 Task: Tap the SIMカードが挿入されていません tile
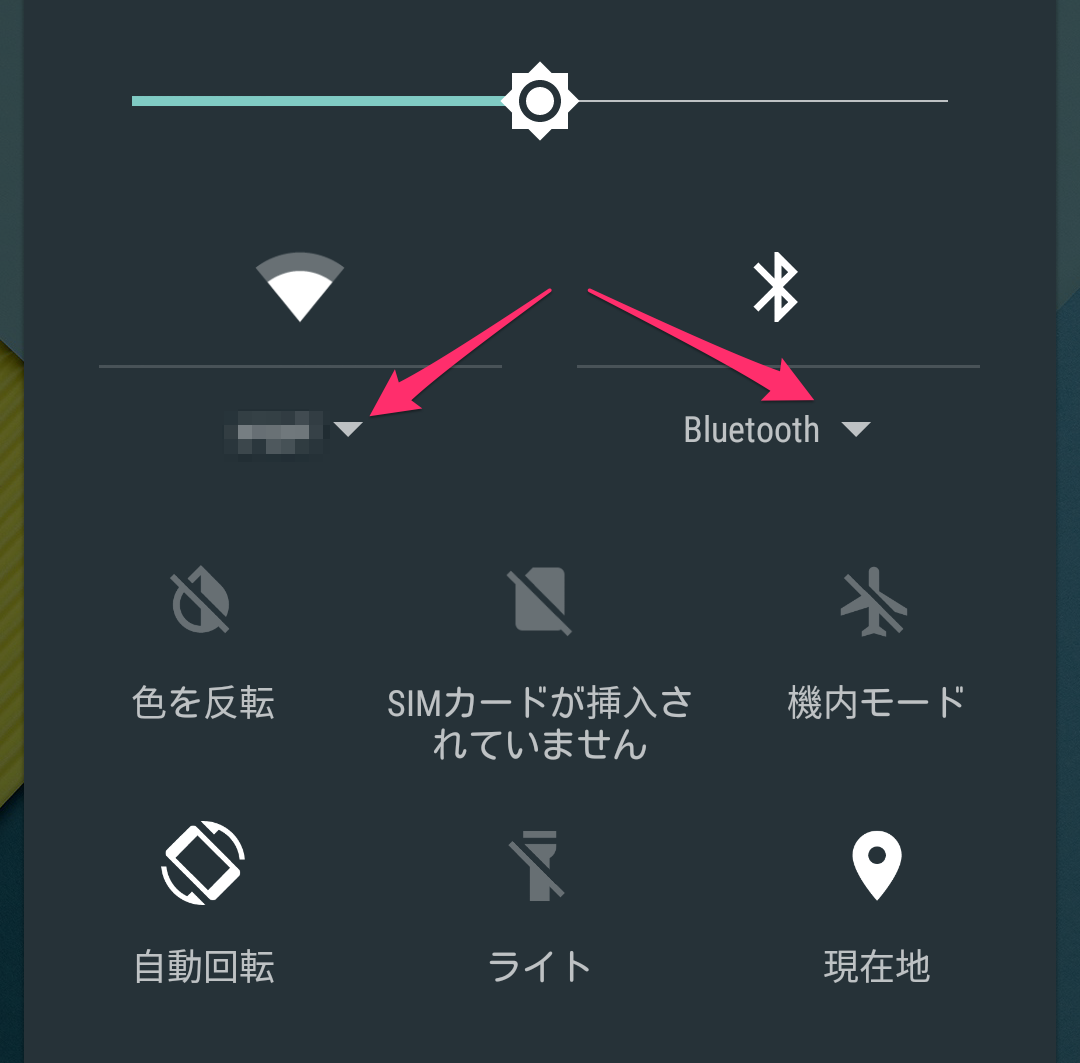pyautogui.click(x=540, y=602)
